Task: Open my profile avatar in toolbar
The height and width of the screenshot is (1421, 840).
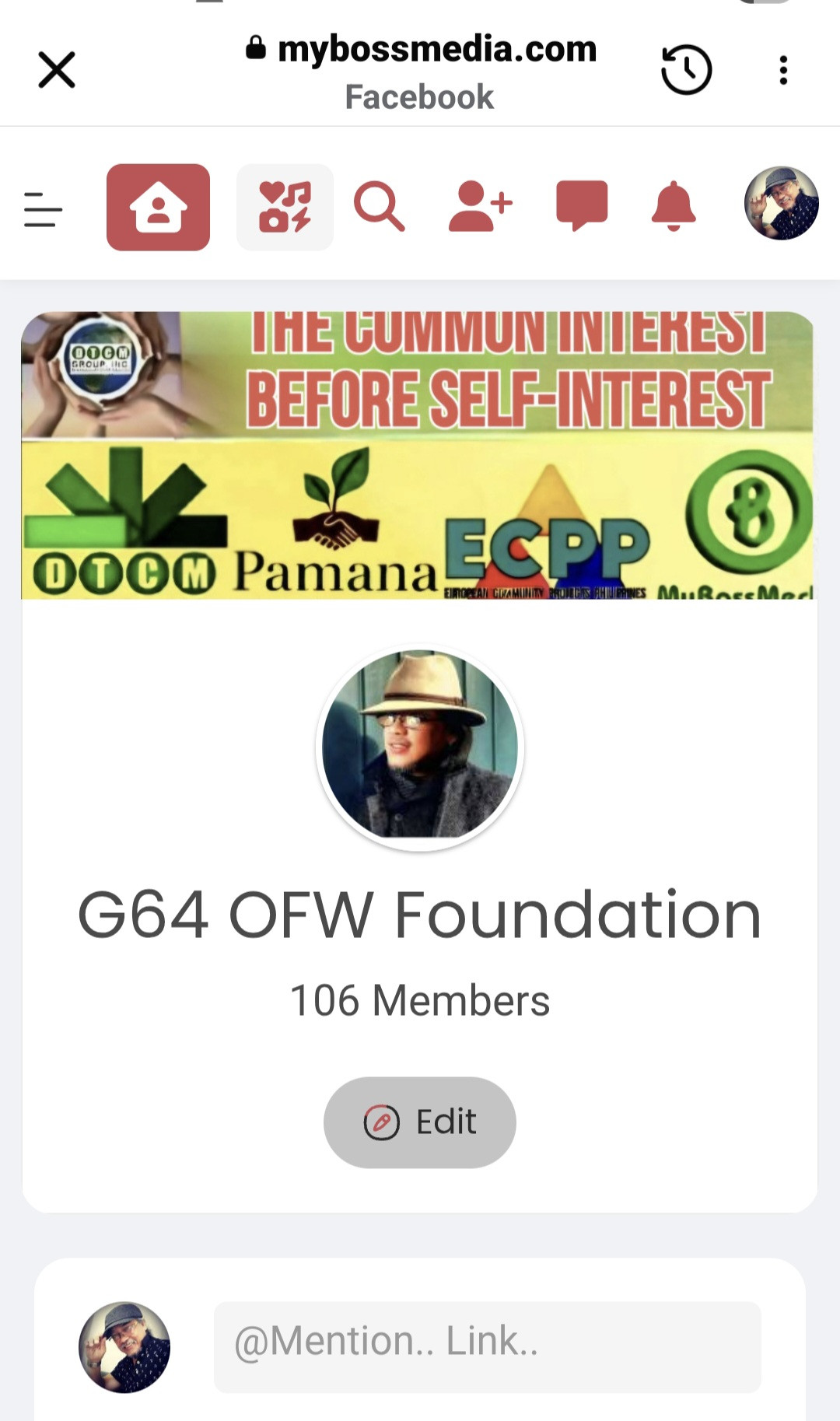Action: pyautogui.click(x=781, y=204)
